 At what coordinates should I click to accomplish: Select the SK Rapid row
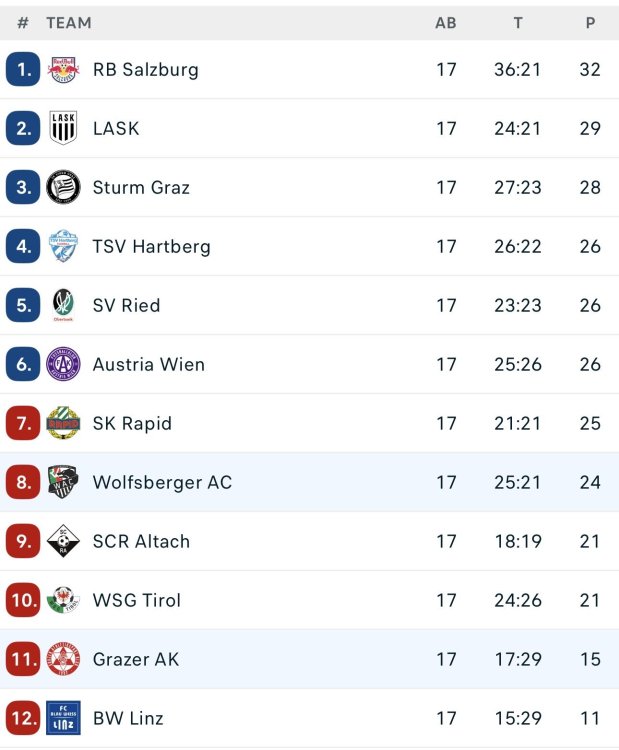pos(132,424)
